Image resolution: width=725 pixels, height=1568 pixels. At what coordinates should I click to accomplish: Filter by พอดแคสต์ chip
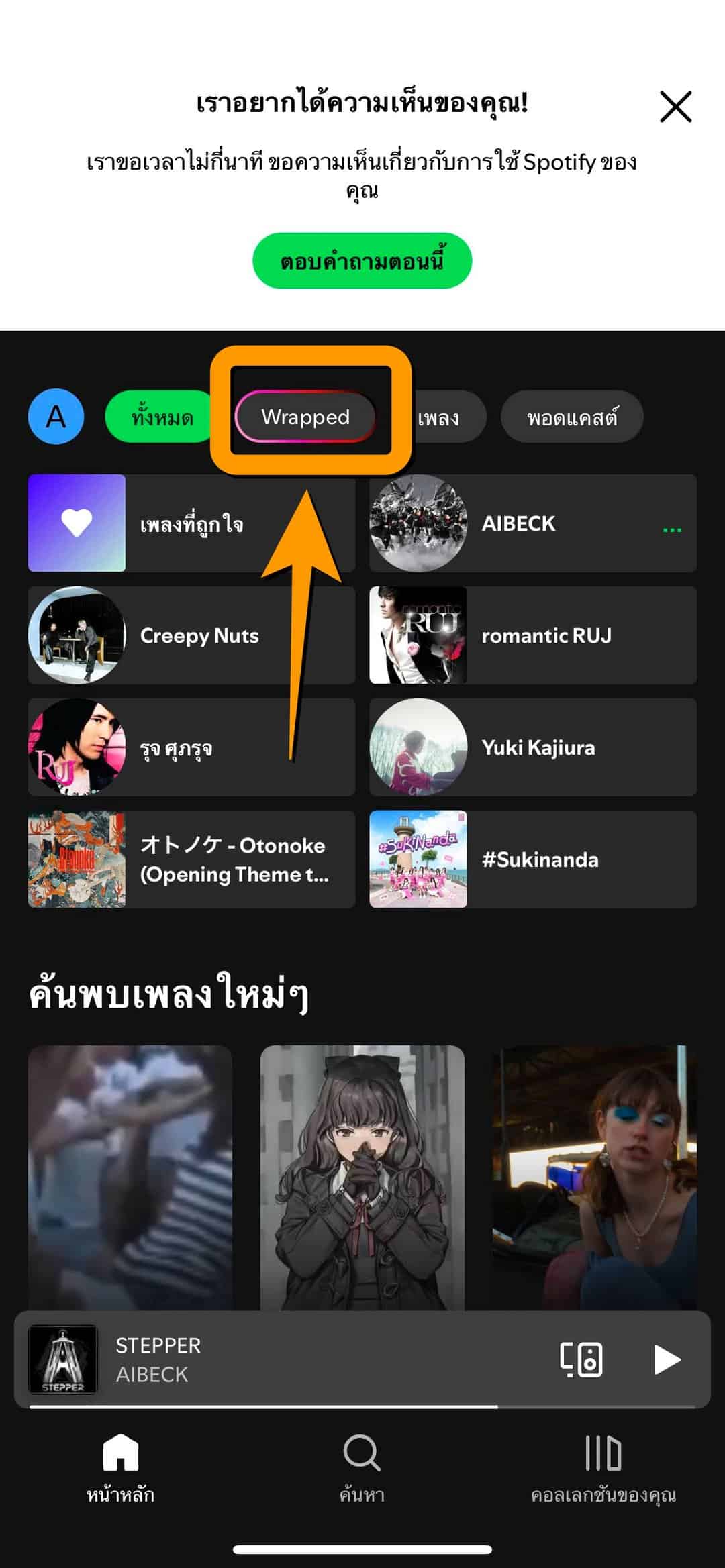coord(572,417)
